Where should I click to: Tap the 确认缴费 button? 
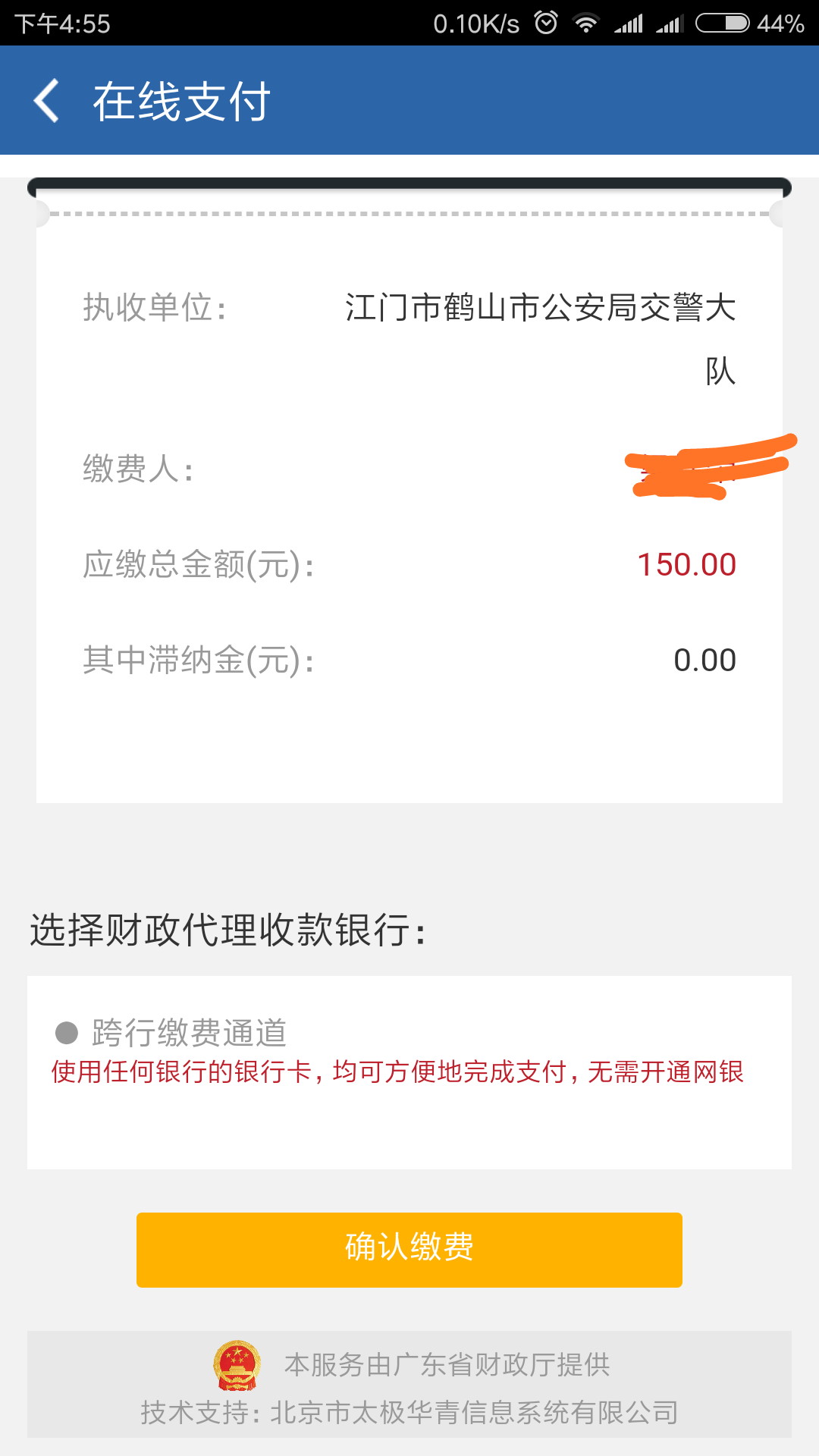(x=409, y=1250)
